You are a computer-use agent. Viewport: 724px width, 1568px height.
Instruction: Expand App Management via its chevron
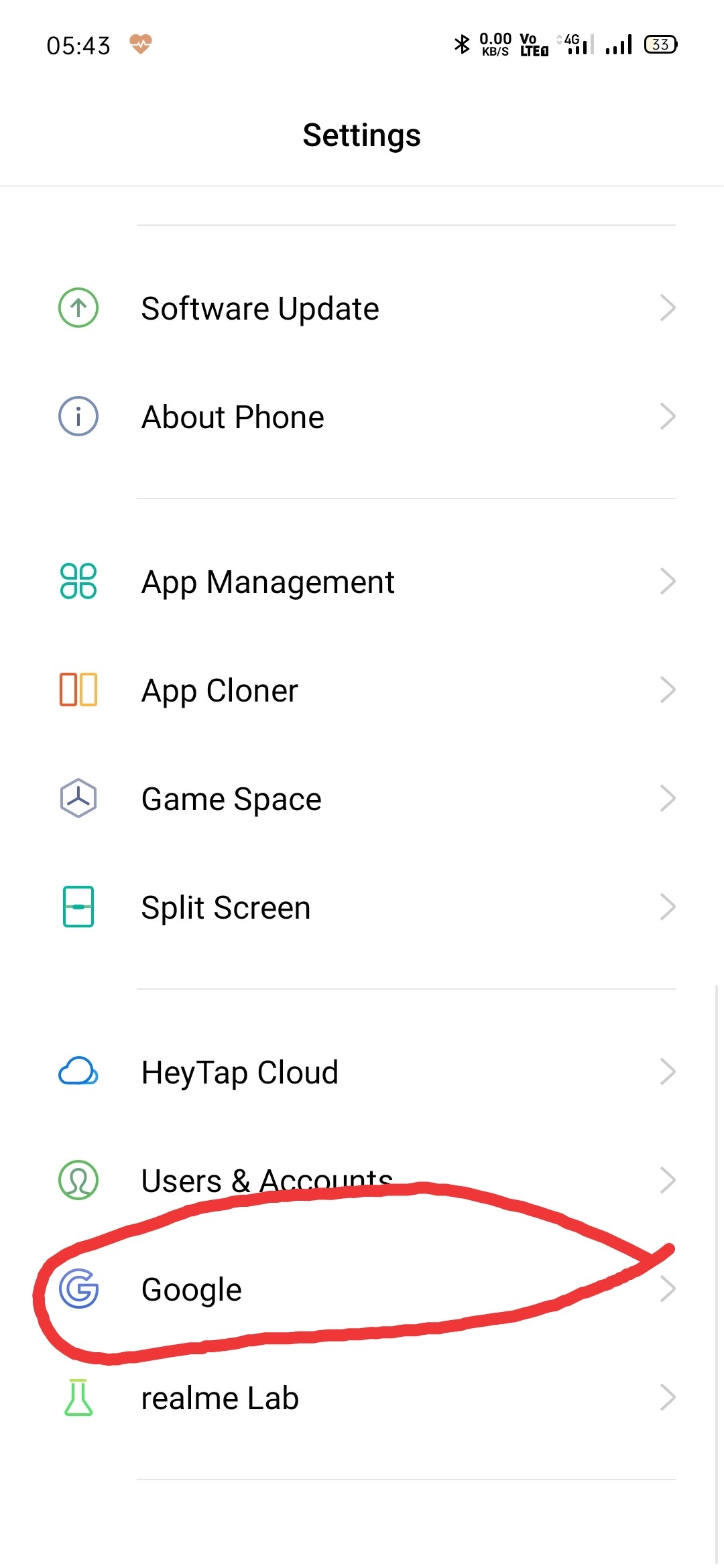[x=668, y=582]
